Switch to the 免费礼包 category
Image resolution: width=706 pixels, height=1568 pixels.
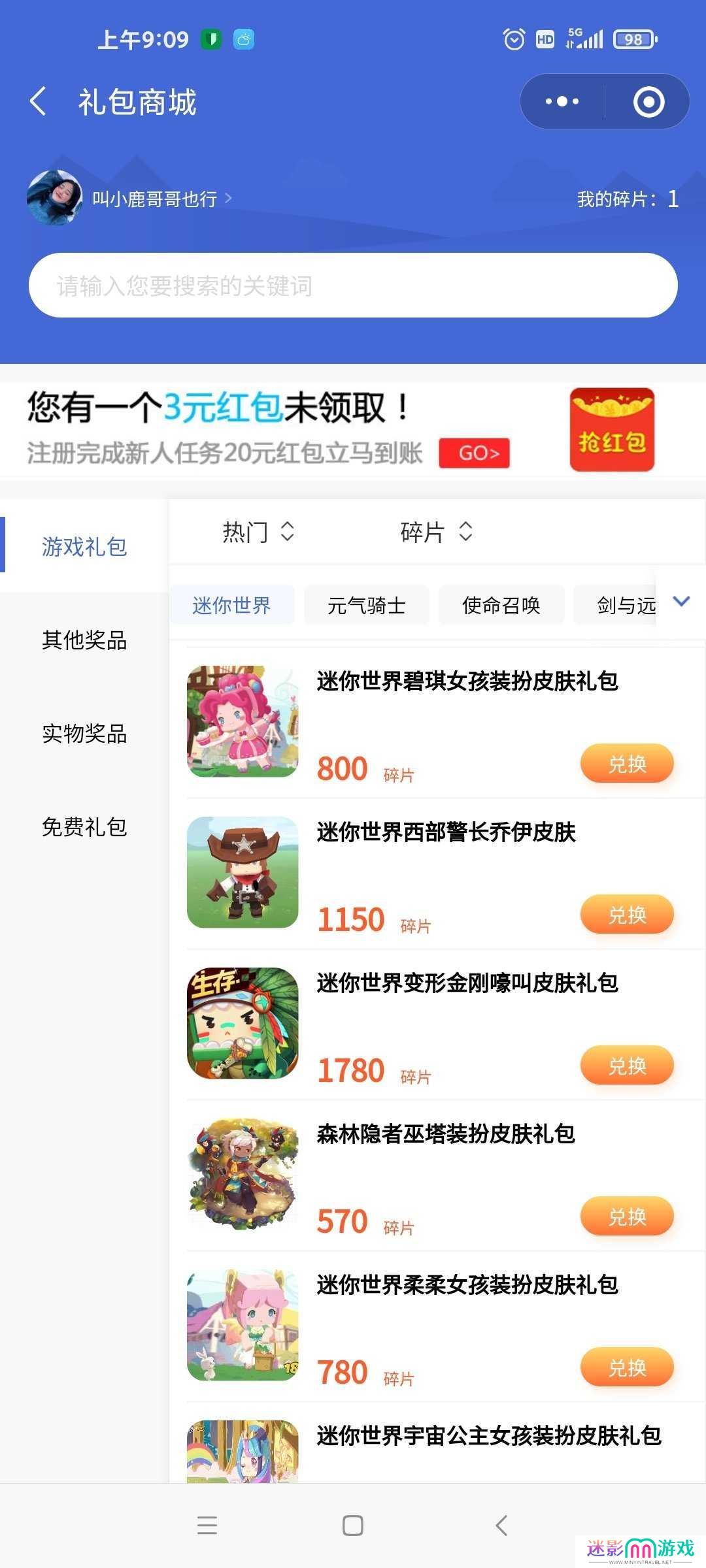[84, 827]
